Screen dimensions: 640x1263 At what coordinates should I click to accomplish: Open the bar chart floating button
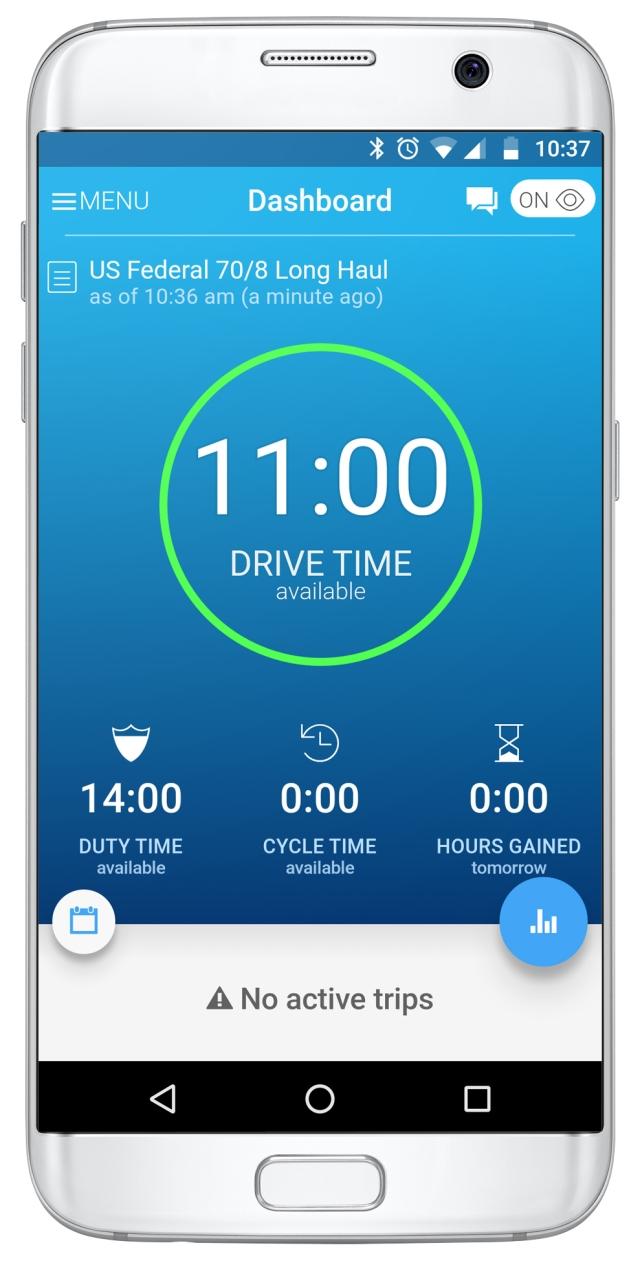click(543, 922)
